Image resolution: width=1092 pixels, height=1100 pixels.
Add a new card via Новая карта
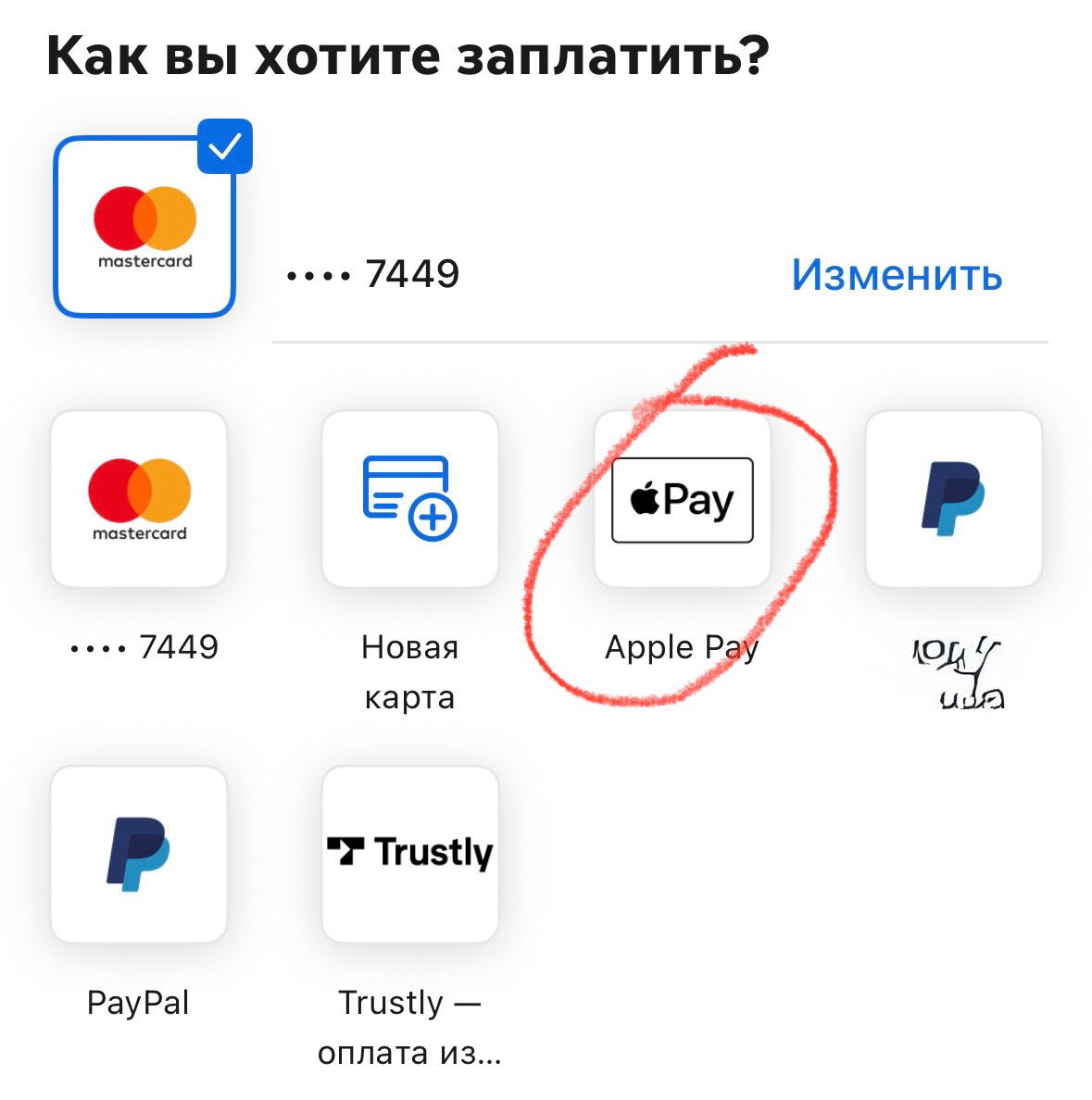tap(409, 499)
